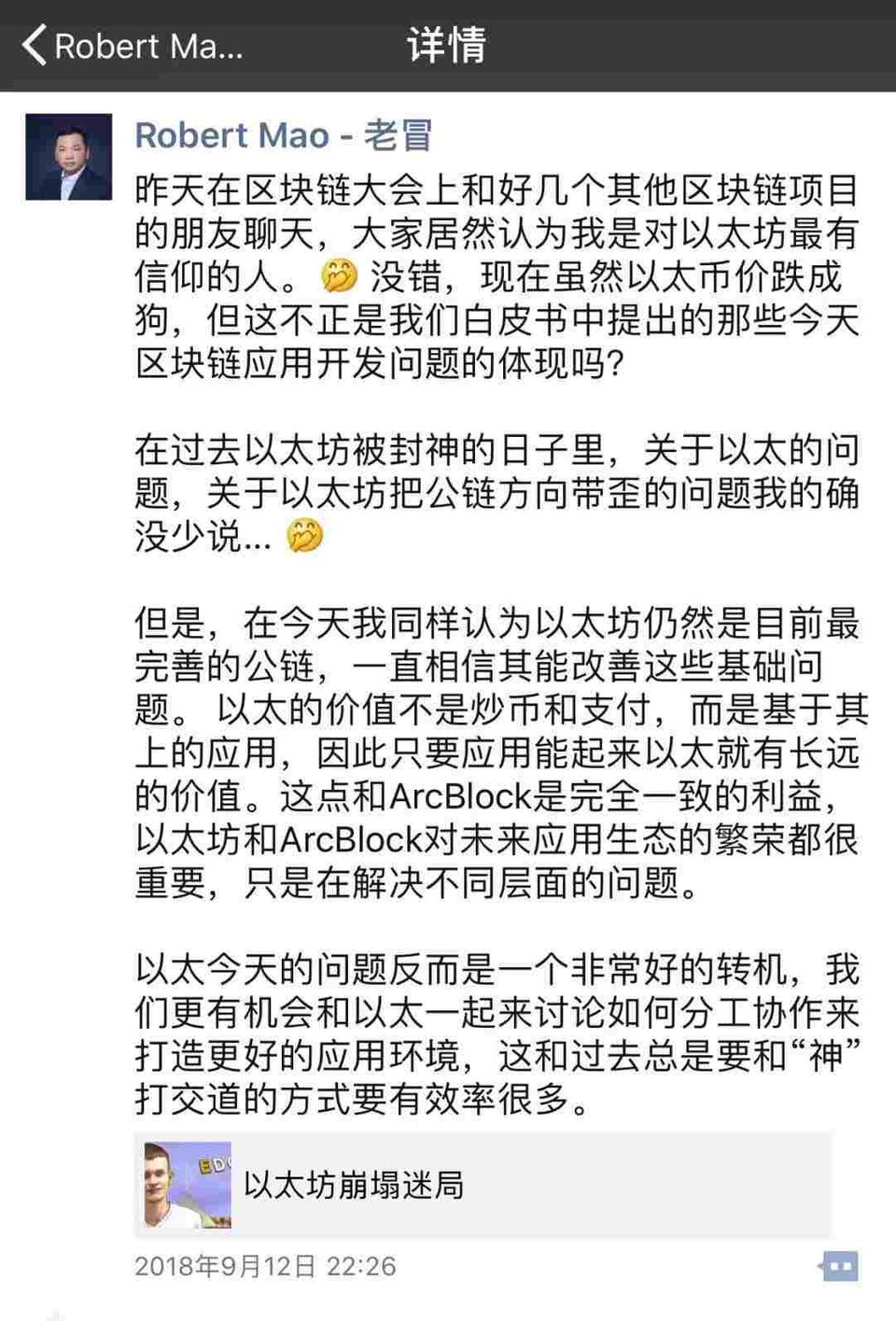Go back to Robert Mao's profile
This screenshot has height=1321, width=896.
coord(131,45)
